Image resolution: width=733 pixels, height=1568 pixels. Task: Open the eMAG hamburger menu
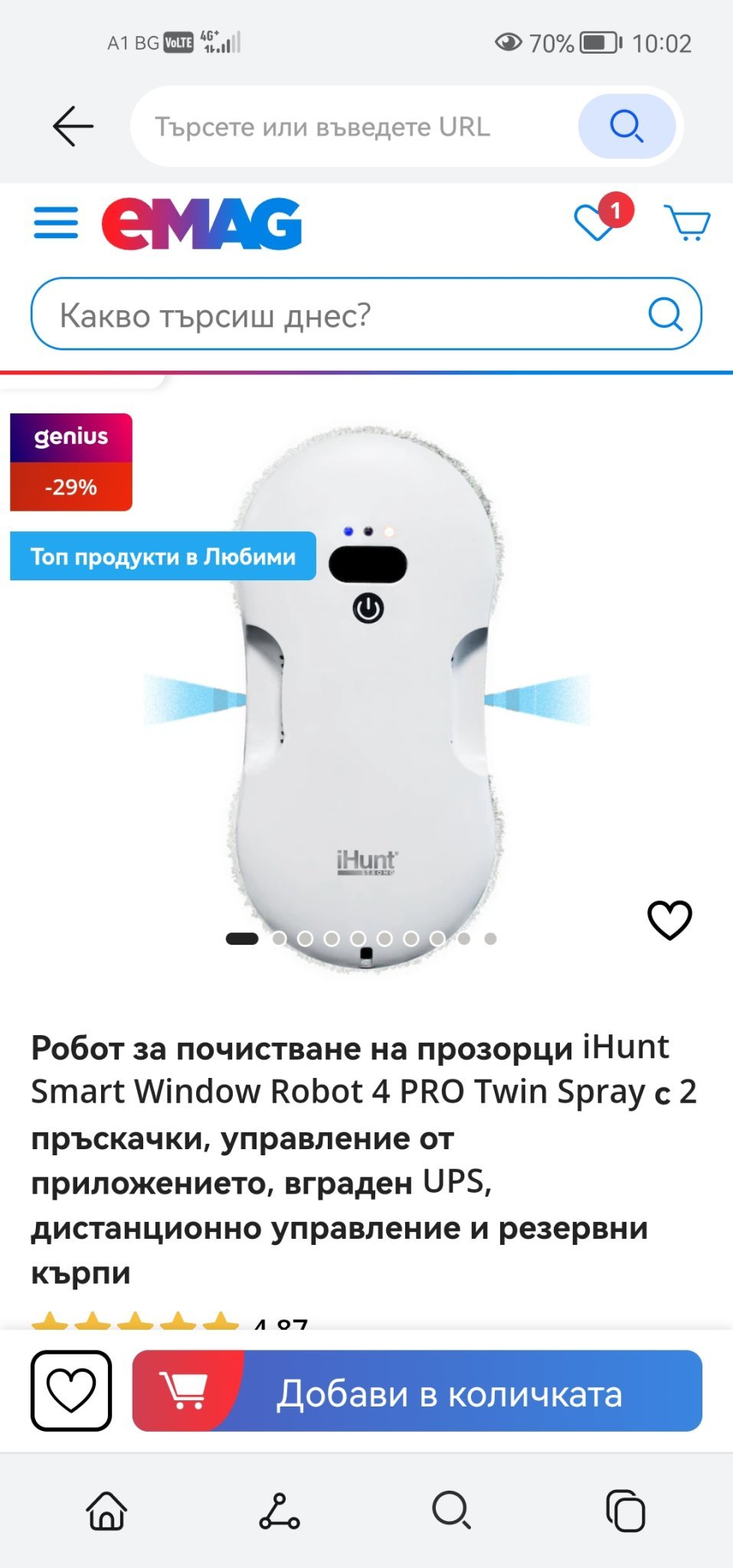click(x=56, y=223)
